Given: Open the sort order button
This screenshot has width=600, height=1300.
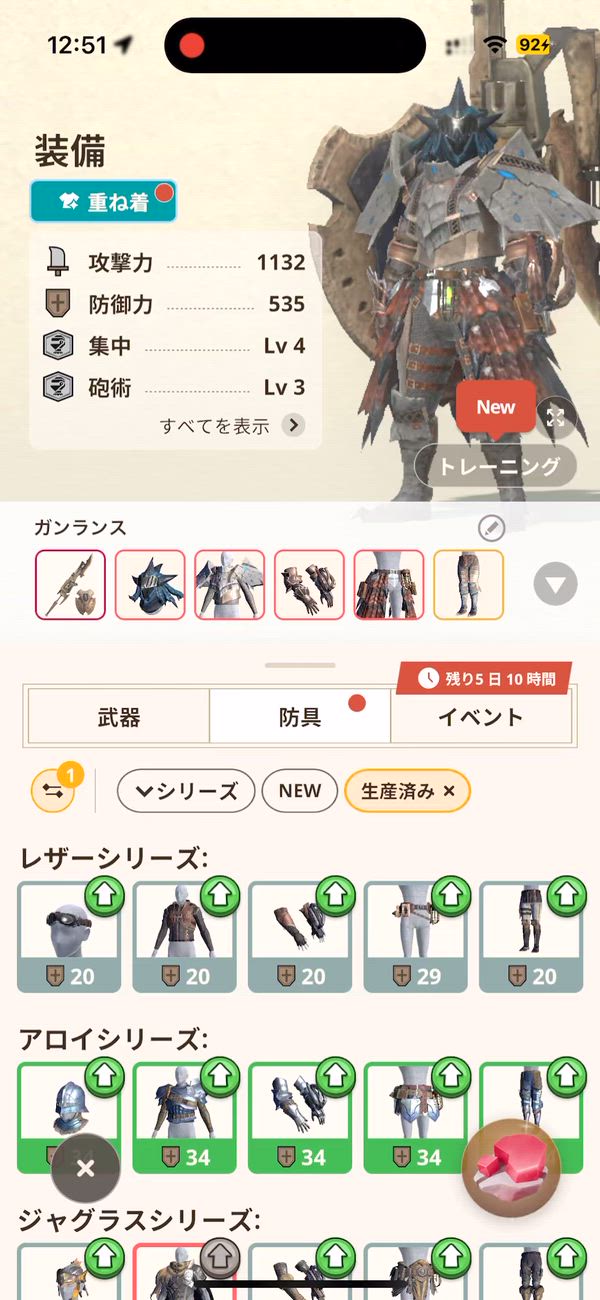Looking at the screenshot, I should click(x=53, y=791).
